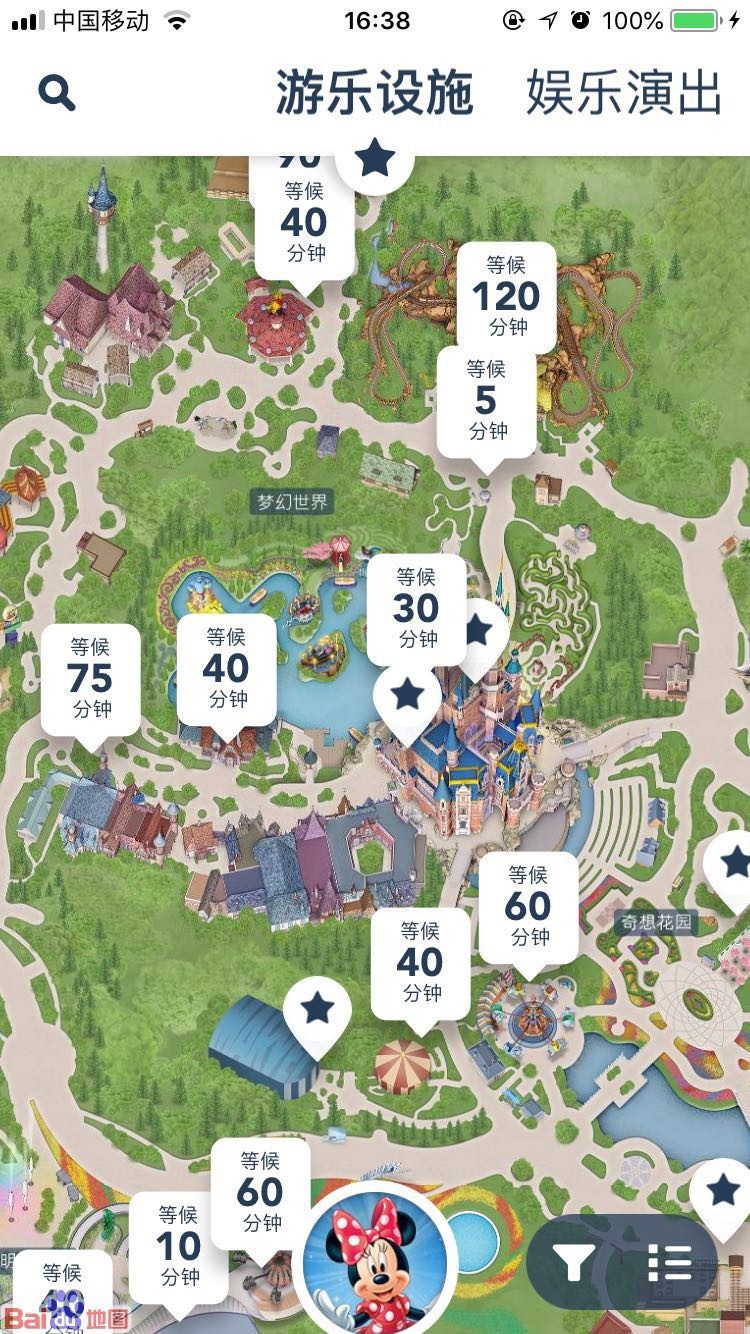The width and height of the screenshot is (750, 1334).
Task: Open the search magnifier icon
Action: (x=57, y=93)
